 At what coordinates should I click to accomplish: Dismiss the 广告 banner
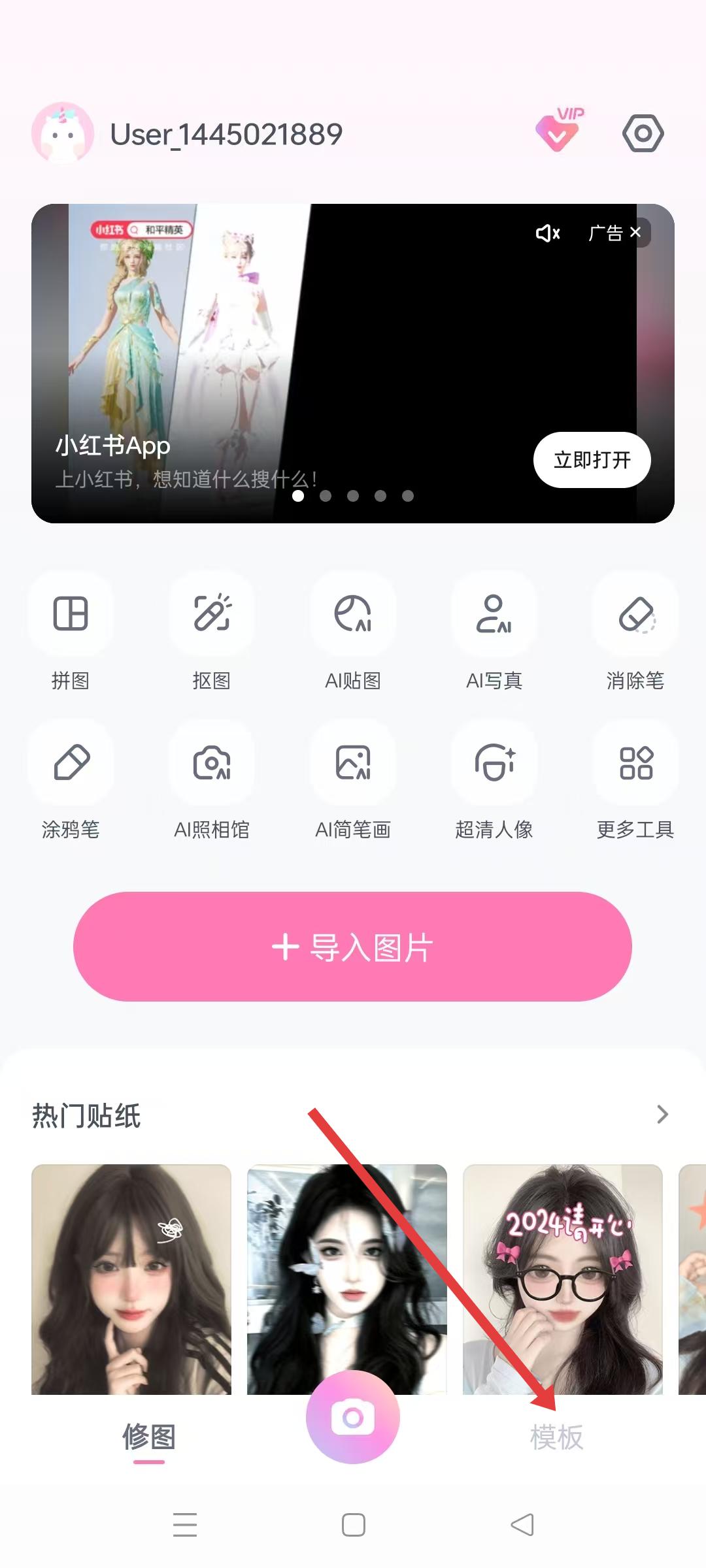tap(635, 233)
